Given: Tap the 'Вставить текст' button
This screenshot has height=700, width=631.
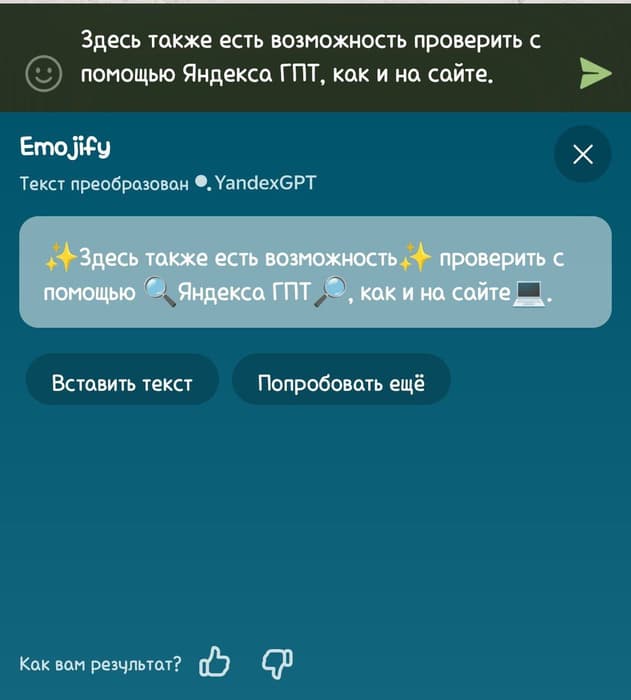Looking at the screenshot, I should pos(122,382).
